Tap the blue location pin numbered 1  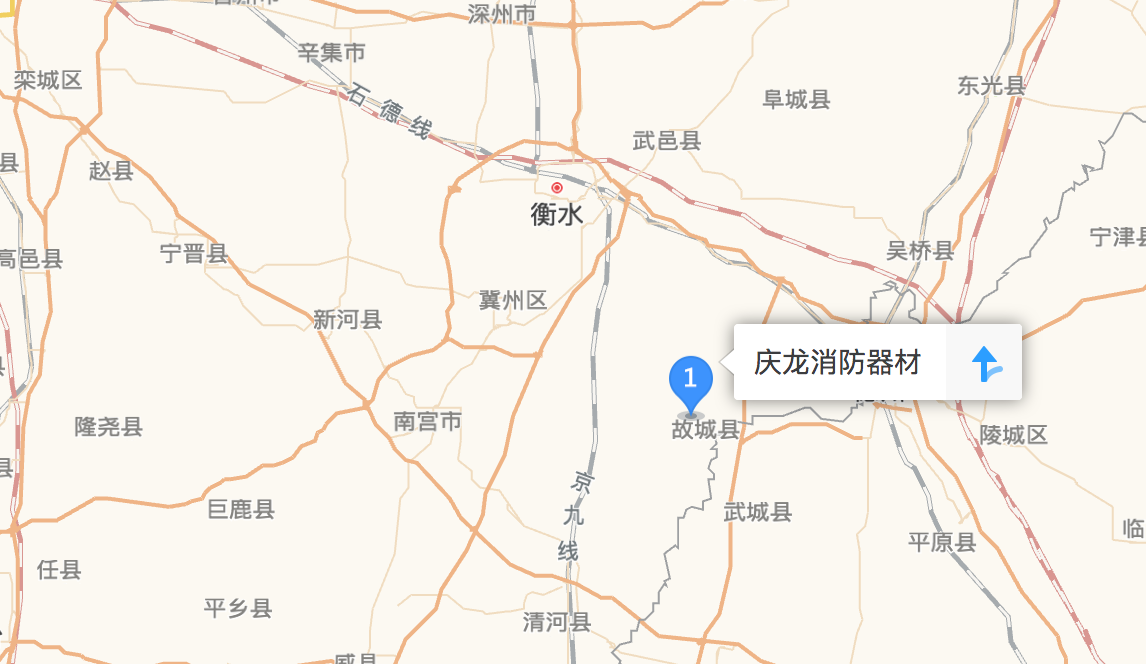click(x=690, y=380)
